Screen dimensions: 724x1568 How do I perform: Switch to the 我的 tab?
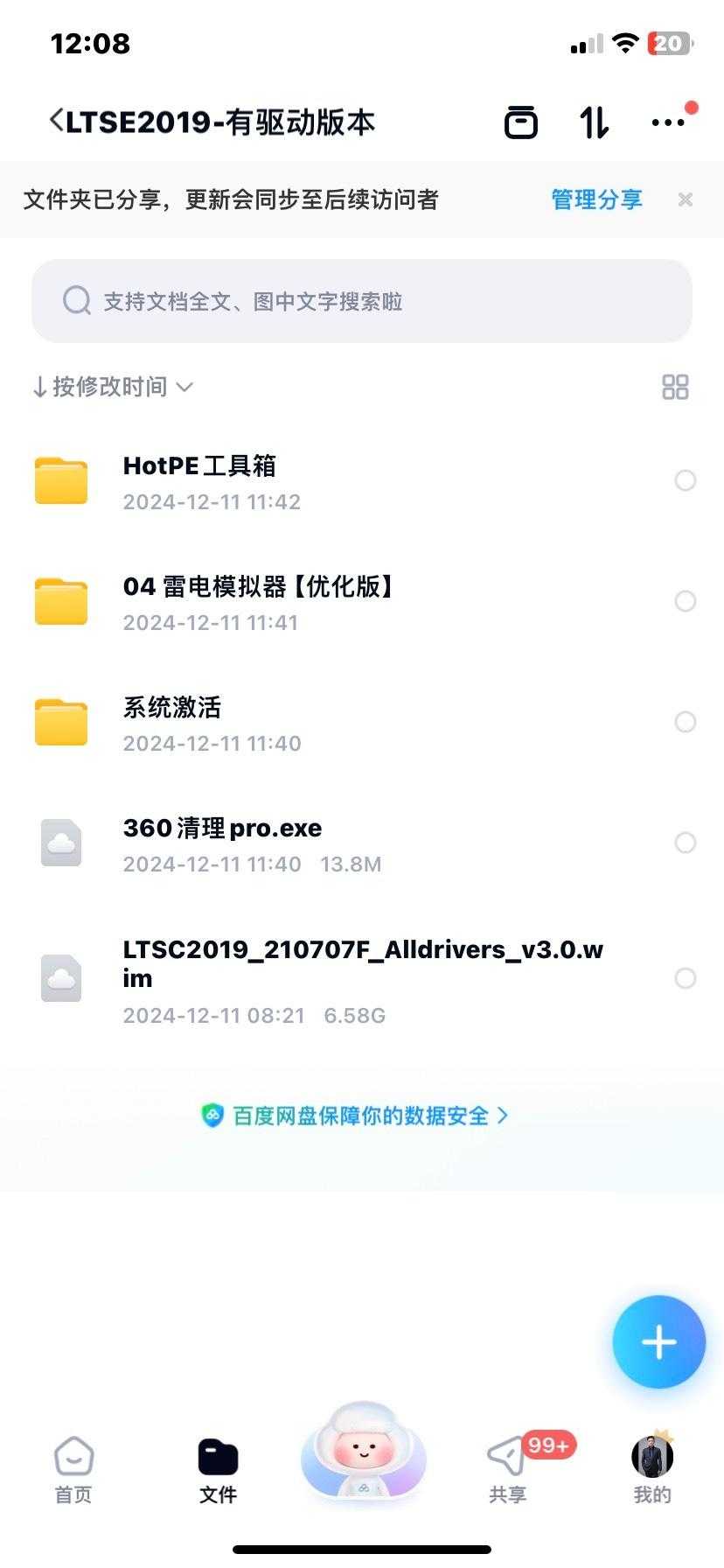652,1470
